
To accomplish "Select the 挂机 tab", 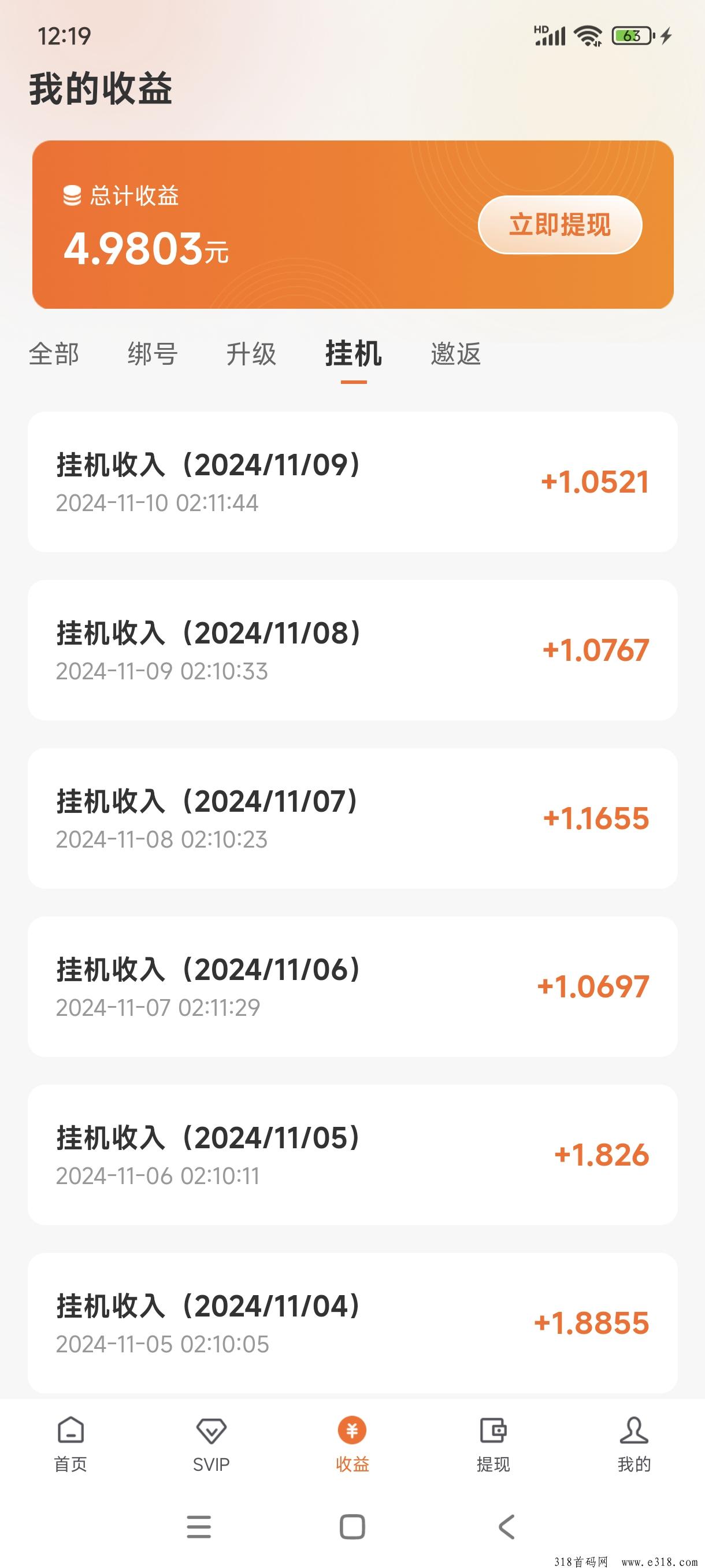I will [x=354, y=354].
